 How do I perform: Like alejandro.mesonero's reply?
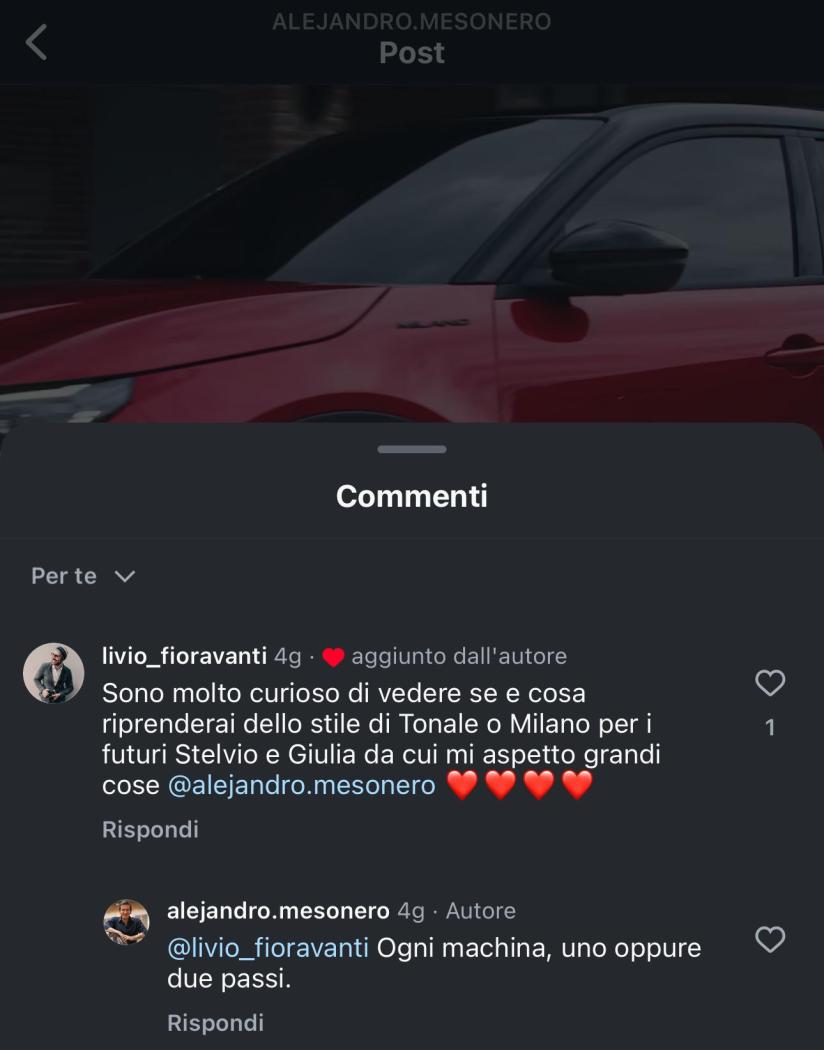tap(769, 939)
